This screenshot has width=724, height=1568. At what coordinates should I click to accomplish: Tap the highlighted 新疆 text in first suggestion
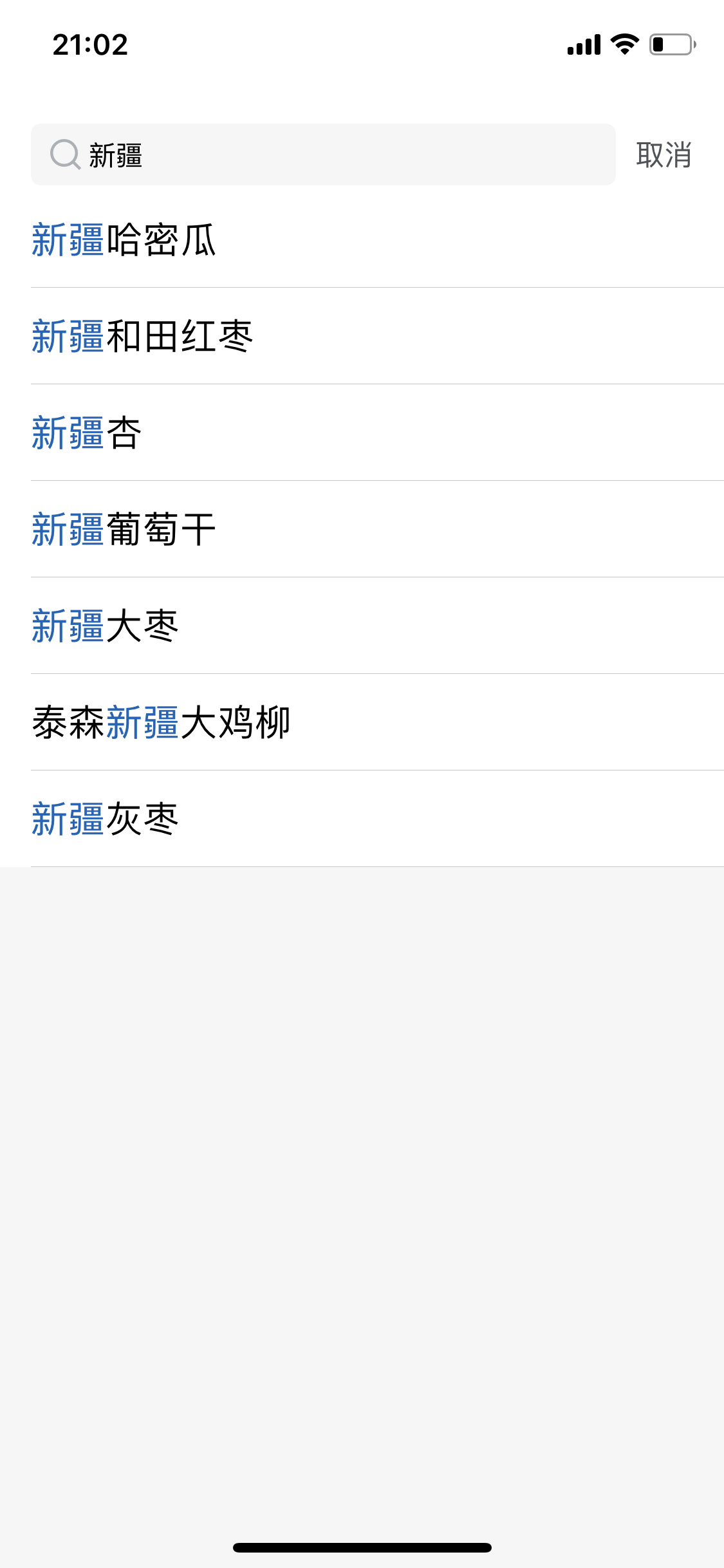(67, 241)
